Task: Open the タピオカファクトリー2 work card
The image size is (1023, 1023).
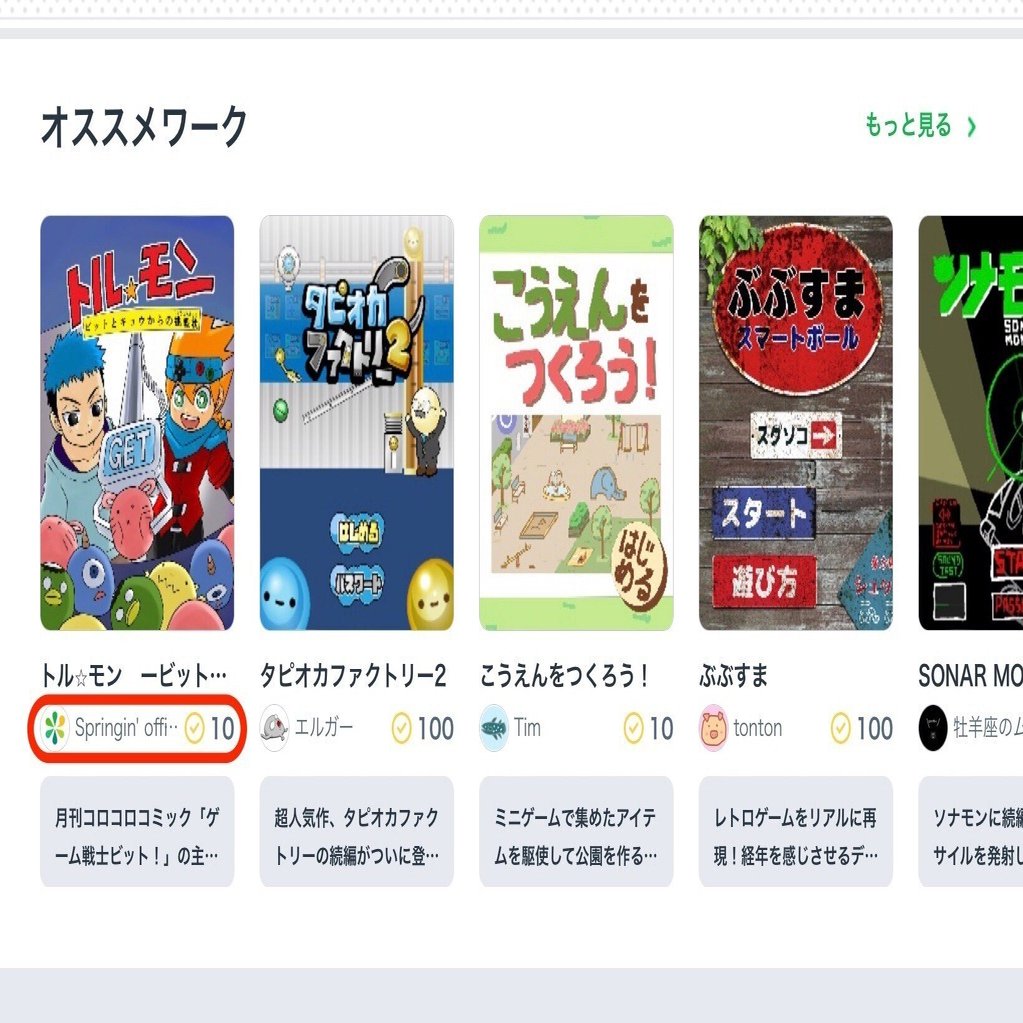Action: click(x=357, y=423)
